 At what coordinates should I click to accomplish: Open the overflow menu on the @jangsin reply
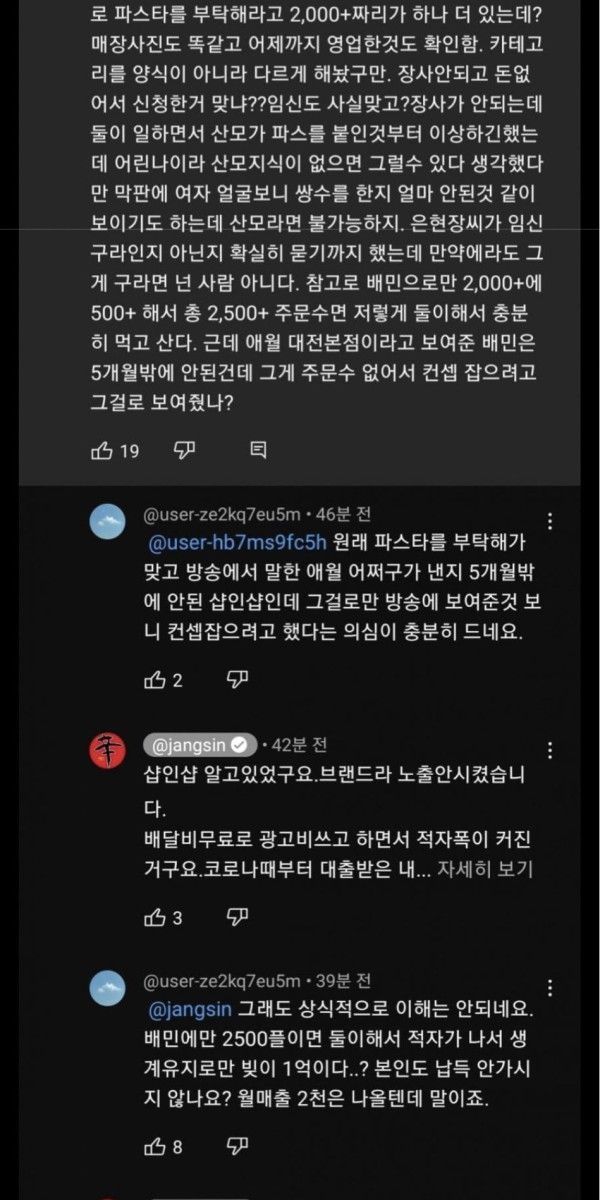pos(550,750)
